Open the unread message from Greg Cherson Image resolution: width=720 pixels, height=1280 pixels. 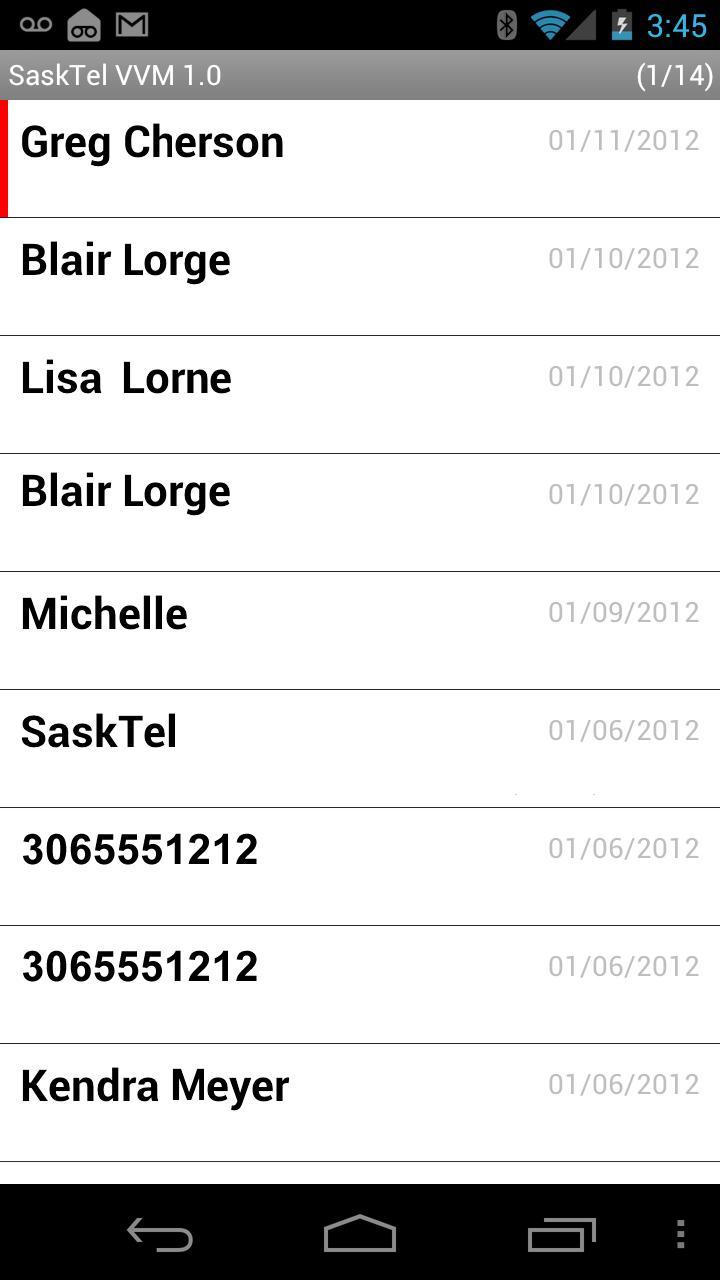pos(360,155)
